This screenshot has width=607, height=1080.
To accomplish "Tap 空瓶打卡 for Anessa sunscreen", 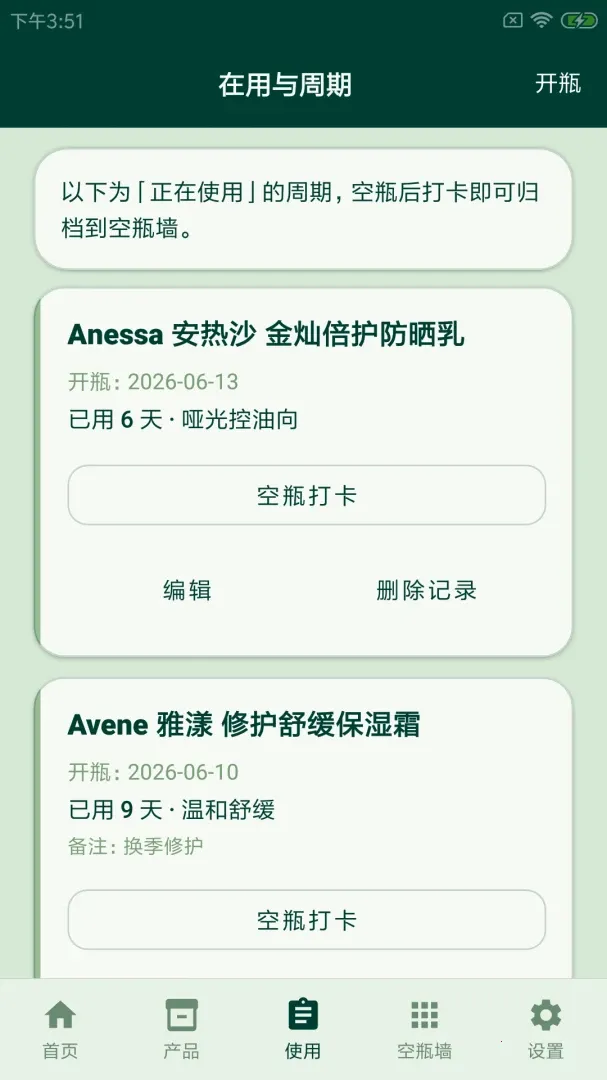I will click(x=307, y=495).
